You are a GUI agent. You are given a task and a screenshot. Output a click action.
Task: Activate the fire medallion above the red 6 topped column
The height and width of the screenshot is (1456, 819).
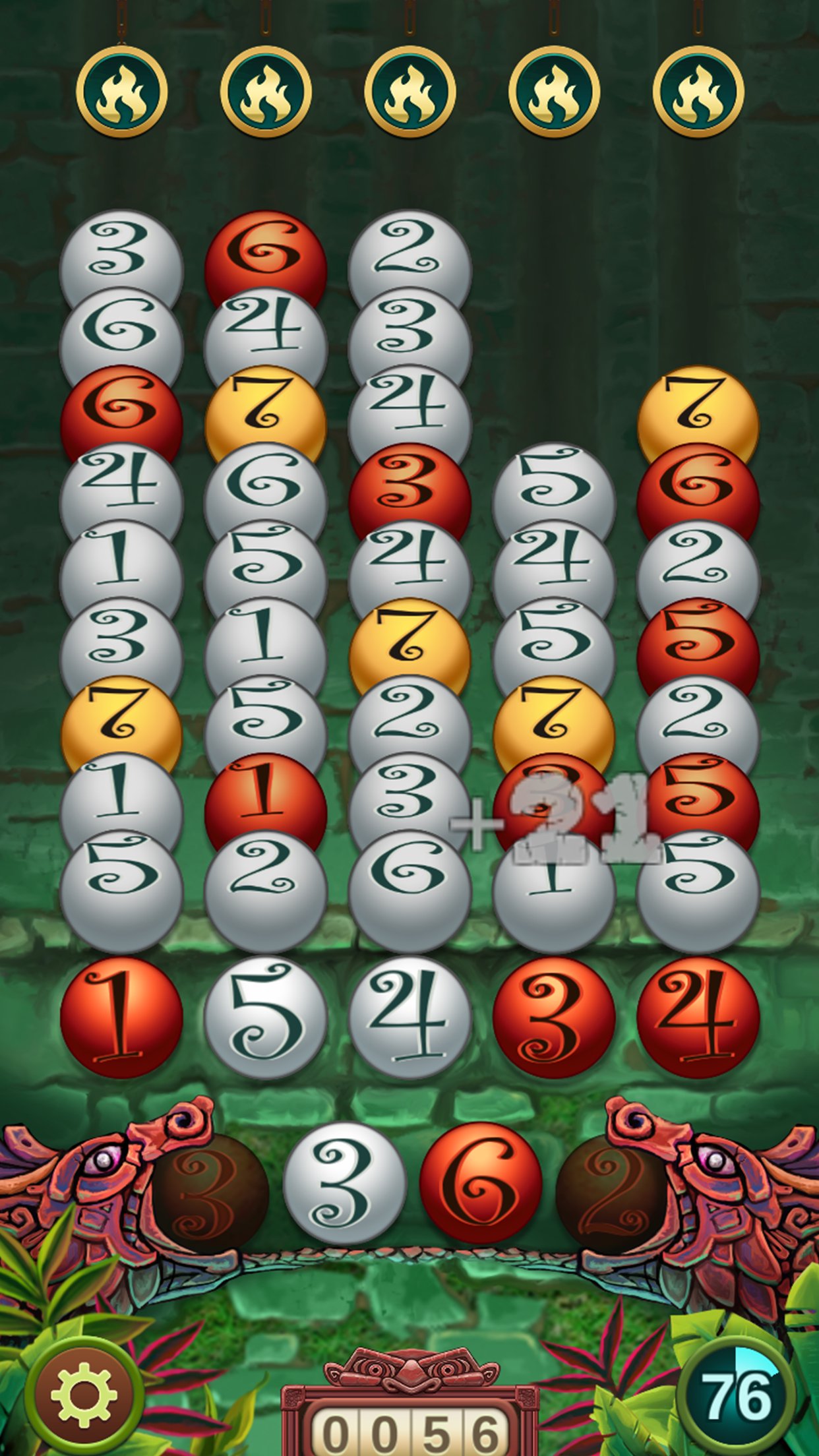pos(266,92)
